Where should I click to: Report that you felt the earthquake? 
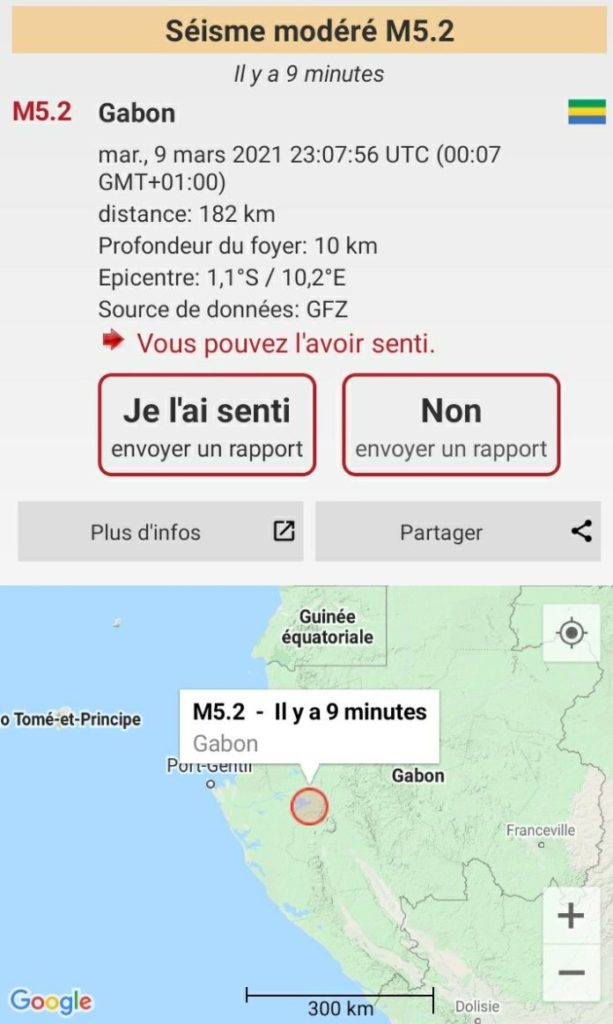tap(207, 425)
